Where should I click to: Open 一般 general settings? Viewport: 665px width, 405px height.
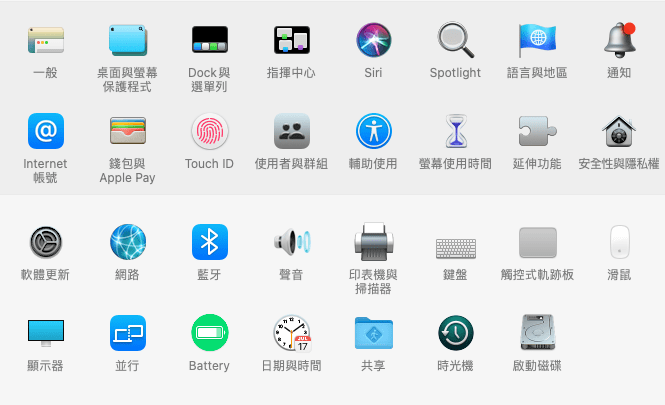tap(45, 41)
